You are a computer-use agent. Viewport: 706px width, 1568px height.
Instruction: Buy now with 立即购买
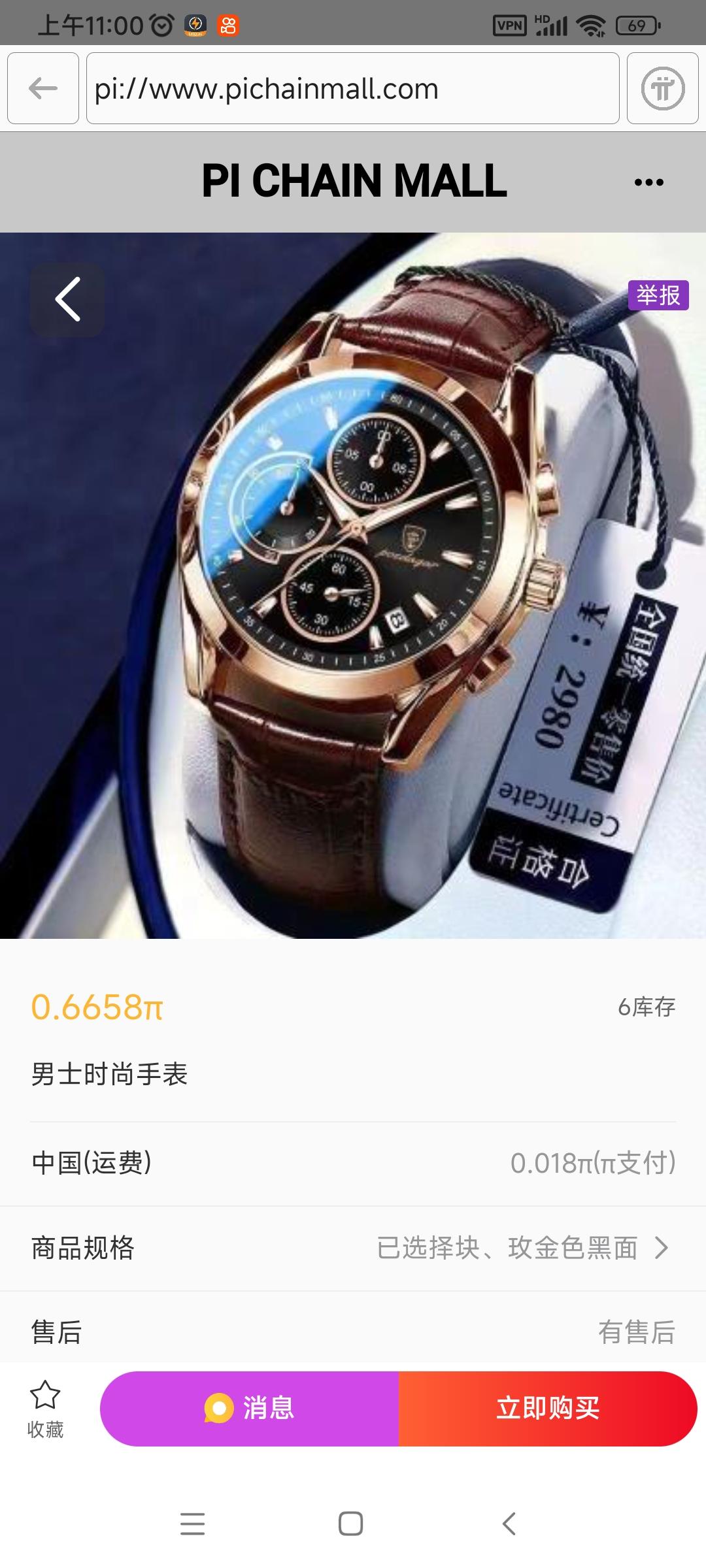(548, 1409)
